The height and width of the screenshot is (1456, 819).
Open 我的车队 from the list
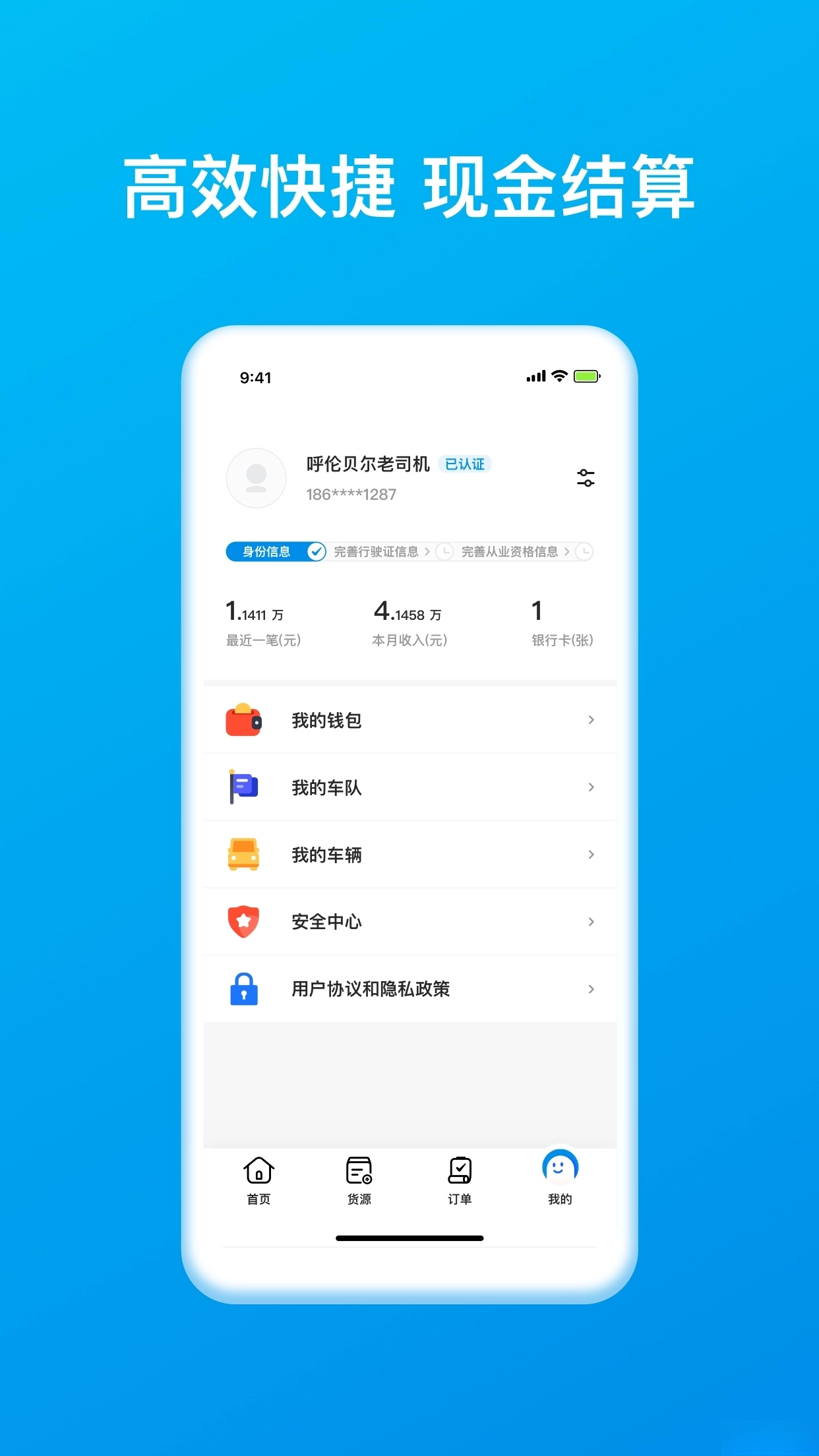(x=326, y=787)
